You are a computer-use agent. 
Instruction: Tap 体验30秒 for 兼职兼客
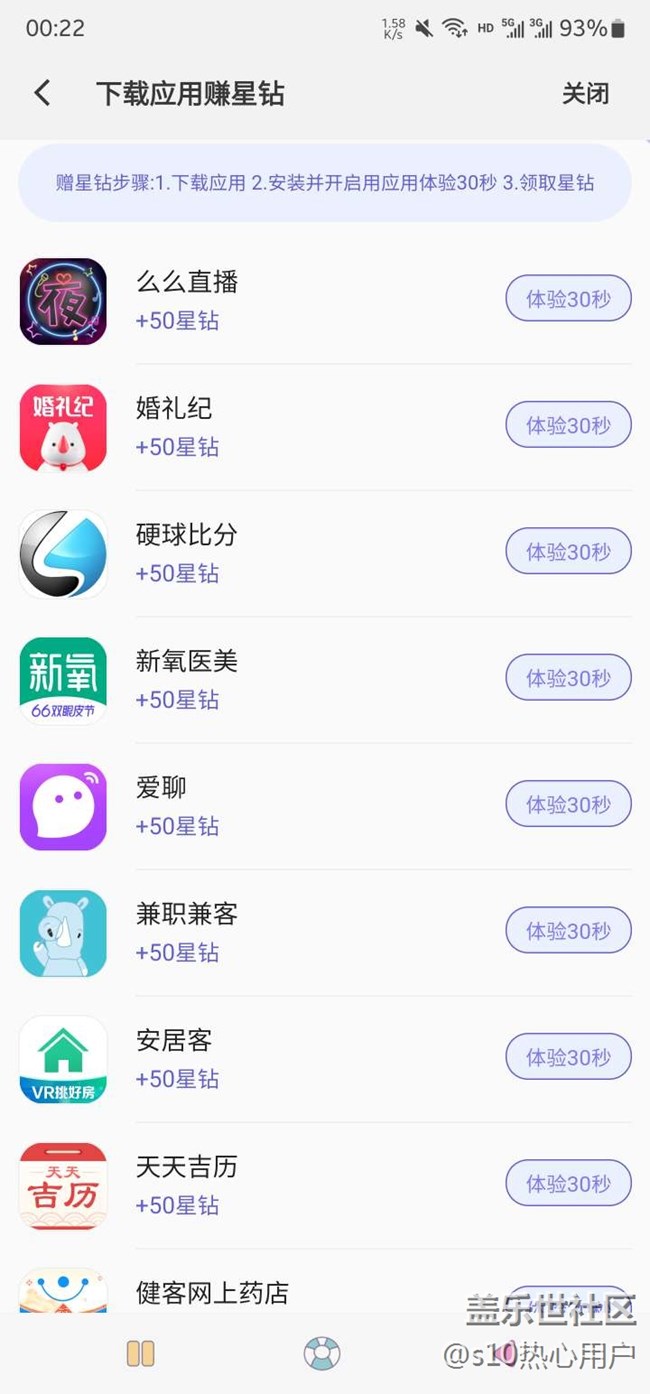568,931
